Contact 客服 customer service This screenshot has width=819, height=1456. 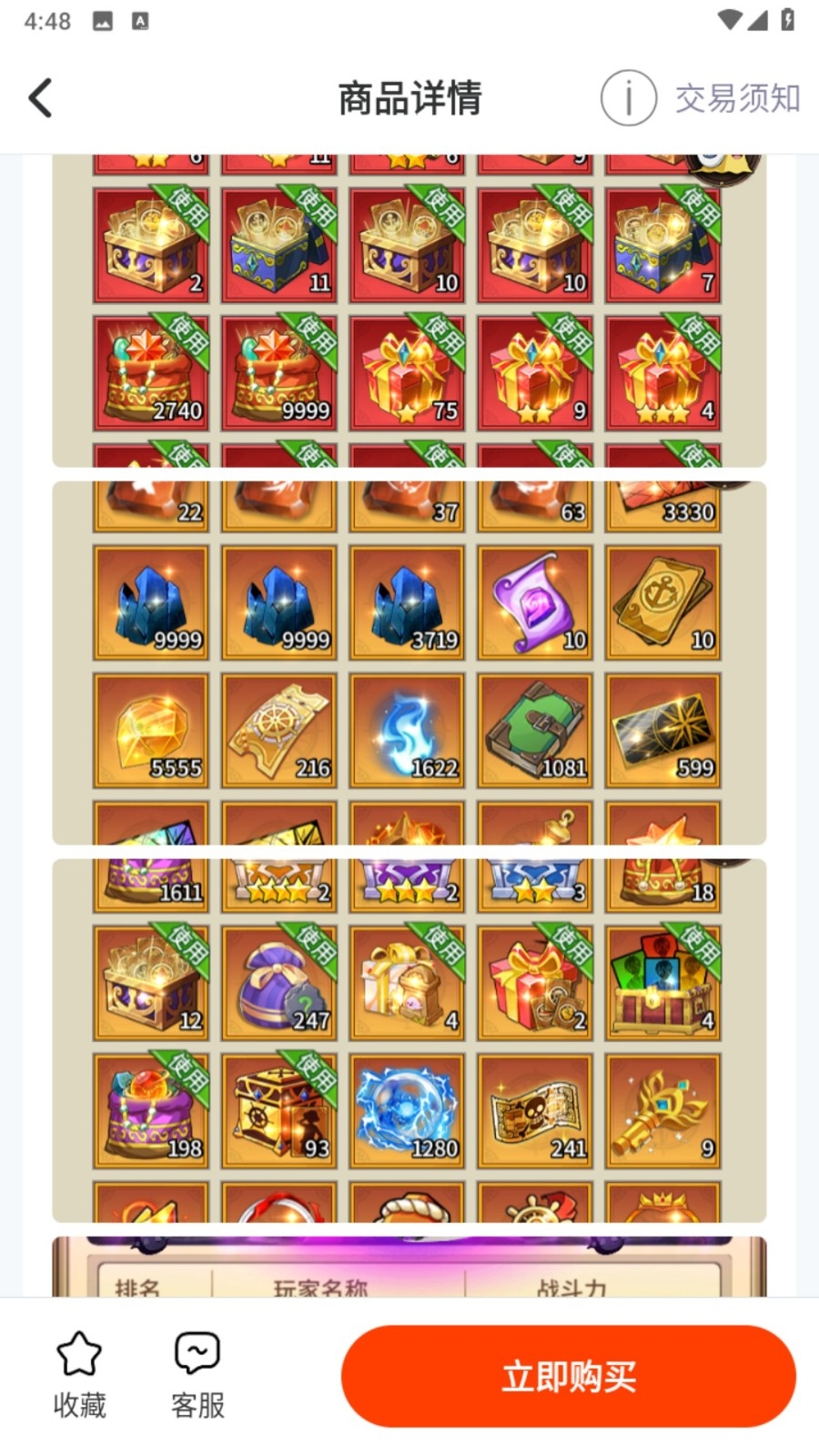pos(197,1375)
